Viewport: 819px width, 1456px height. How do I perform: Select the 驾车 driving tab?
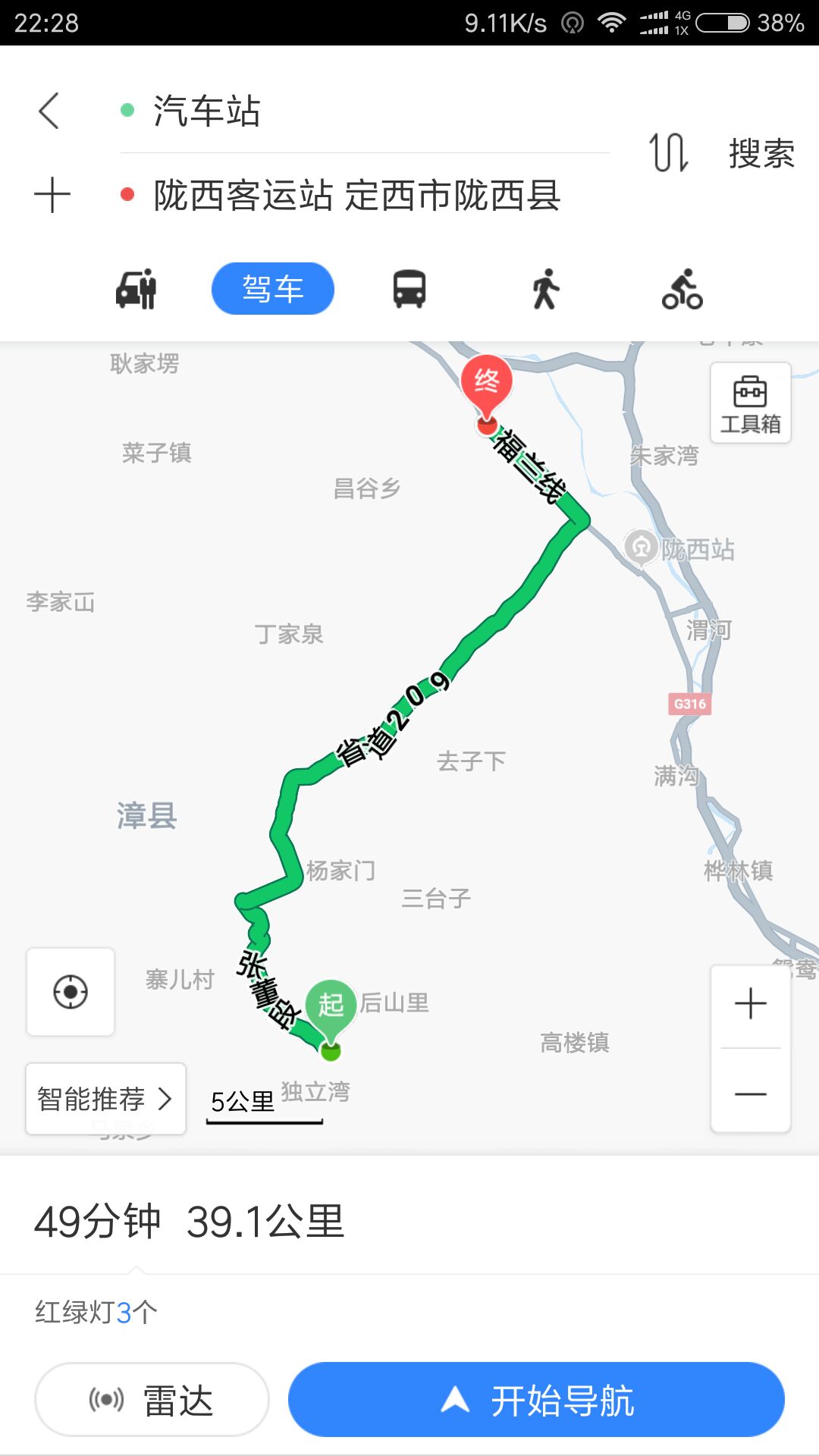[273, 289]
